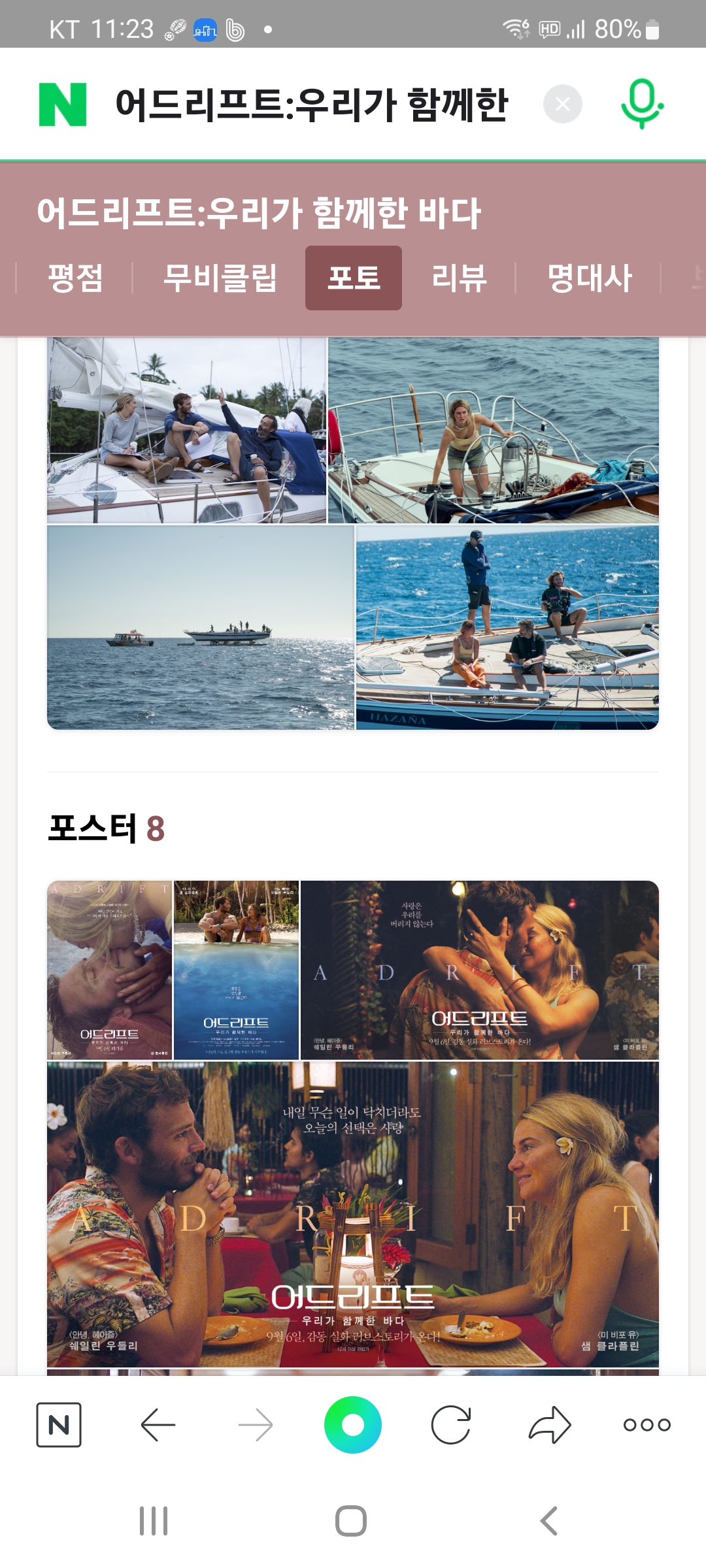
Task: Open the large restaurant dinner poster
Action: [353, 1214]
